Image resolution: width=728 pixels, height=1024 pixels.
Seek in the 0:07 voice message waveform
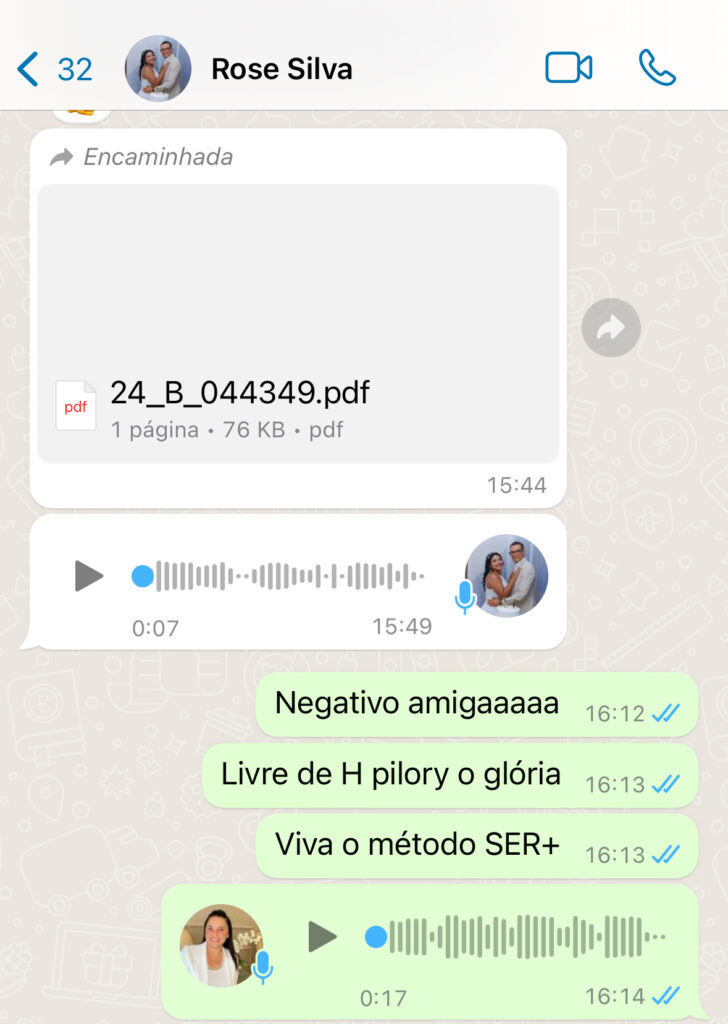(290, 576)
